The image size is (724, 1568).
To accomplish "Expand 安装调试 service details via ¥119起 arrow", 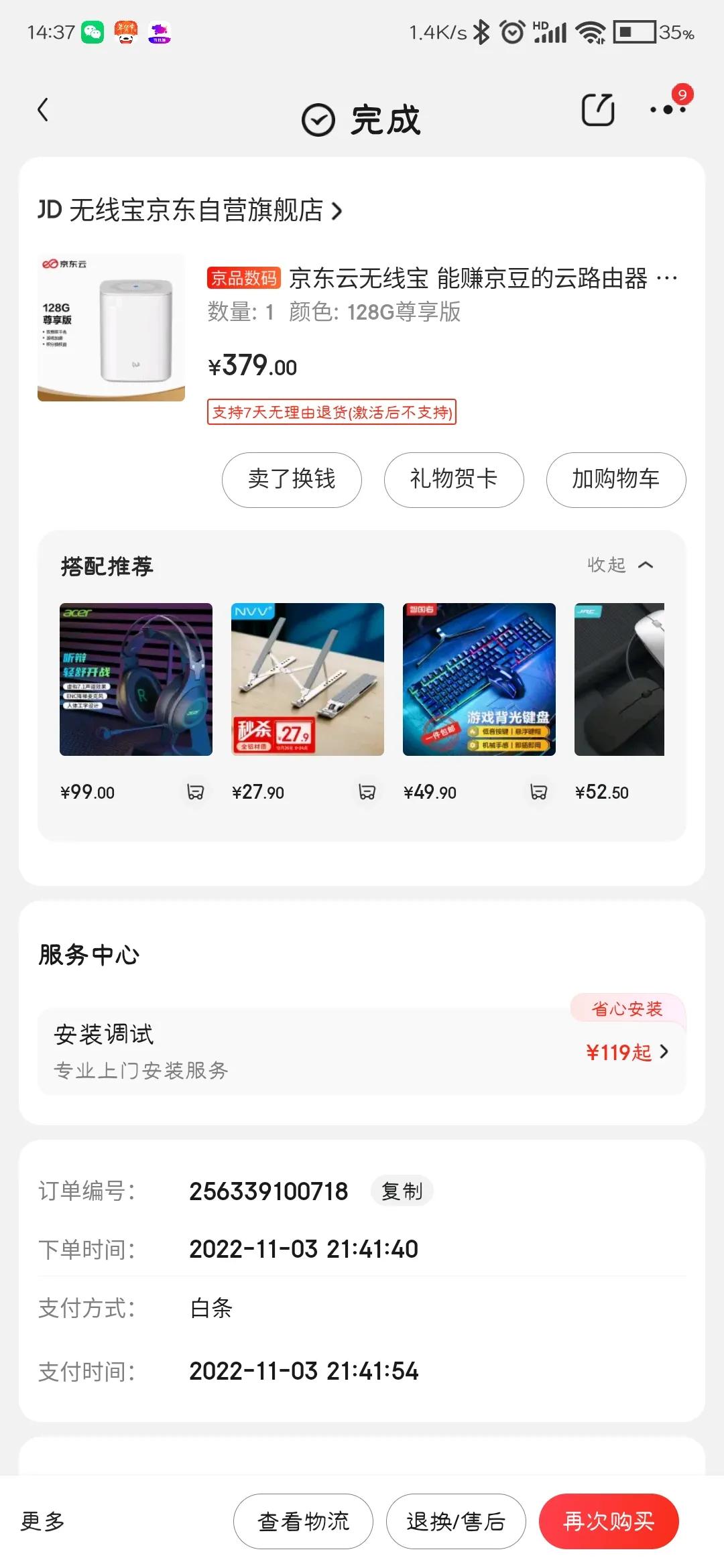I will click(664, 1052).
